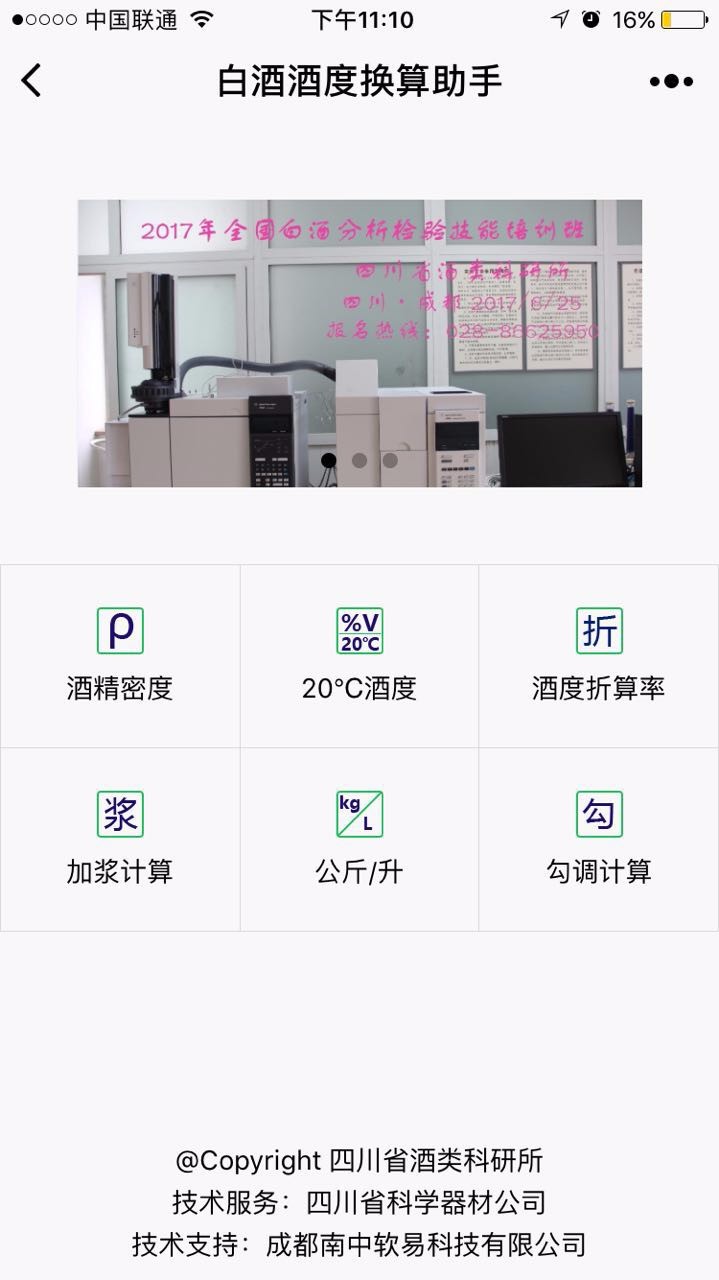Jump to the second banner slide dot
This screenshot has width=719, height=1280.
[x=360, y=461]
